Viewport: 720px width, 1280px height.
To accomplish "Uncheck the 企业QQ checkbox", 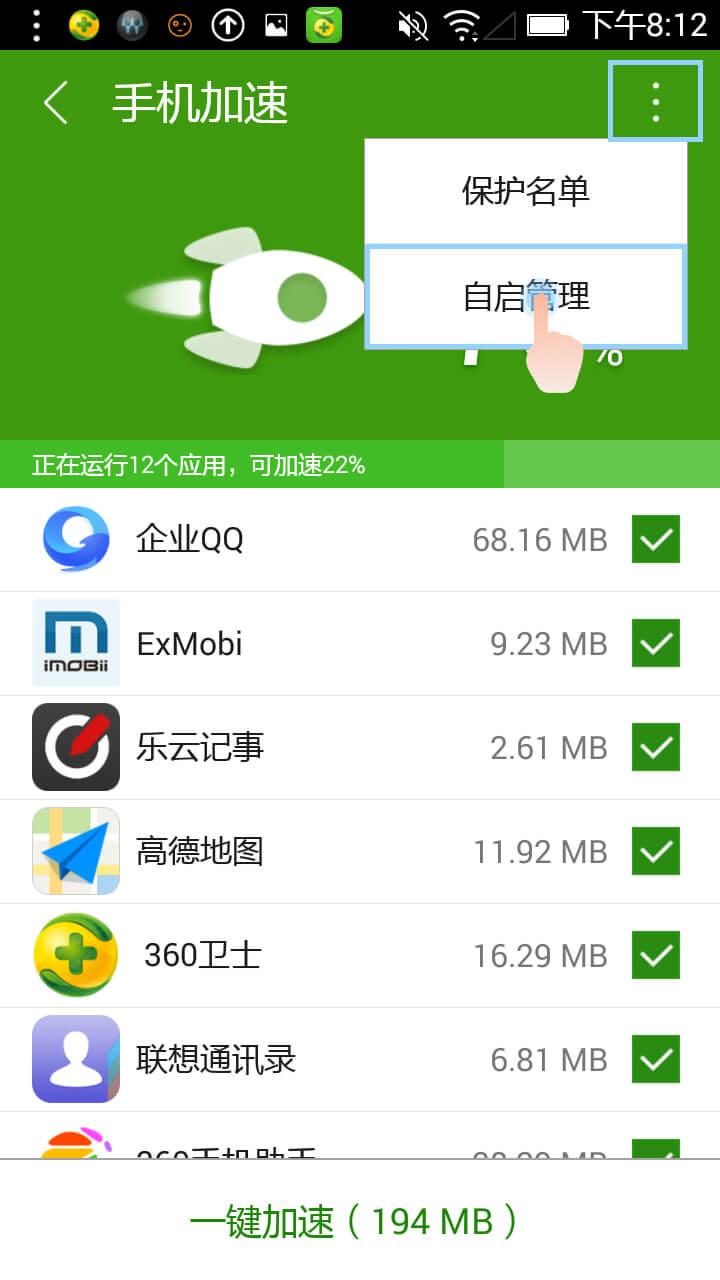I will tap(656, 540).
